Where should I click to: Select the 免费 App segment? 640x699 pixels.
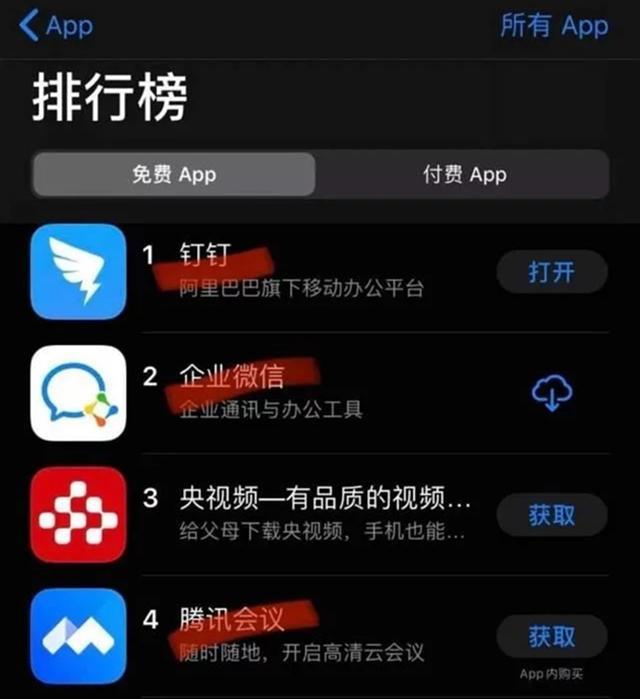click(x=174, y=174)
